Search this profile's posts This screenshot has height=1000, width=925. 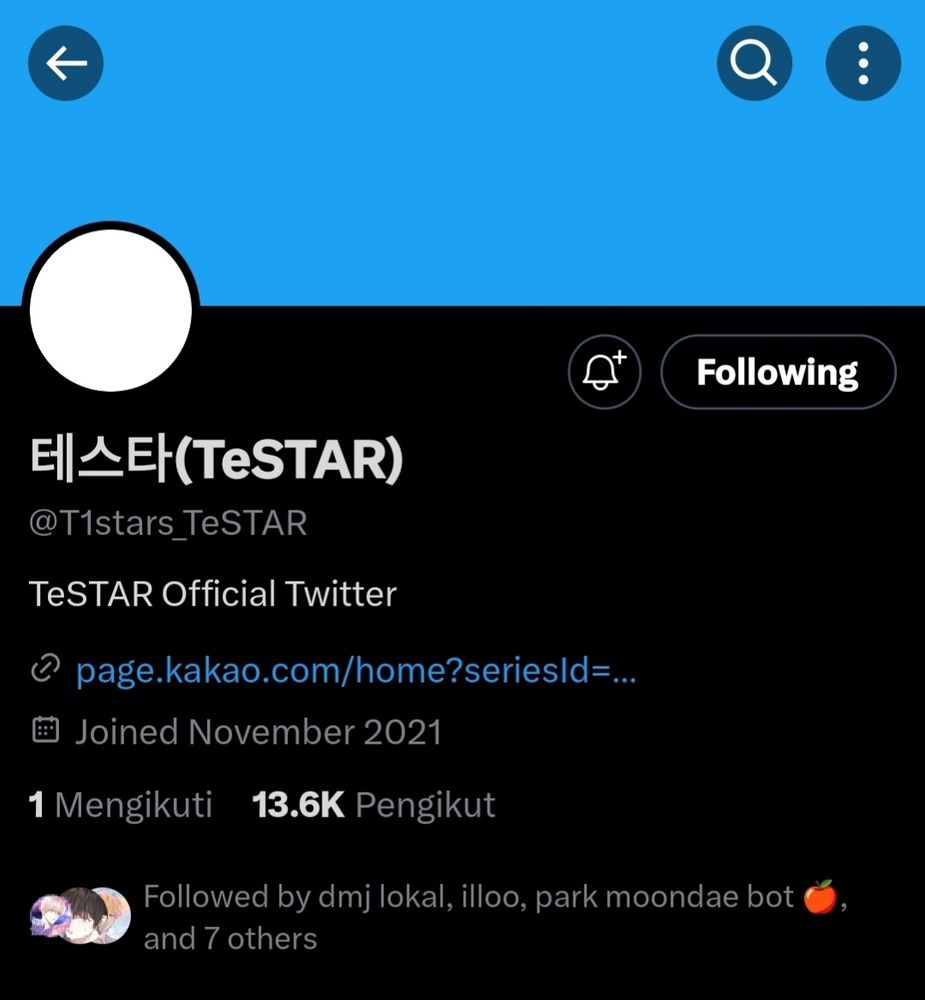click(755, 64)
